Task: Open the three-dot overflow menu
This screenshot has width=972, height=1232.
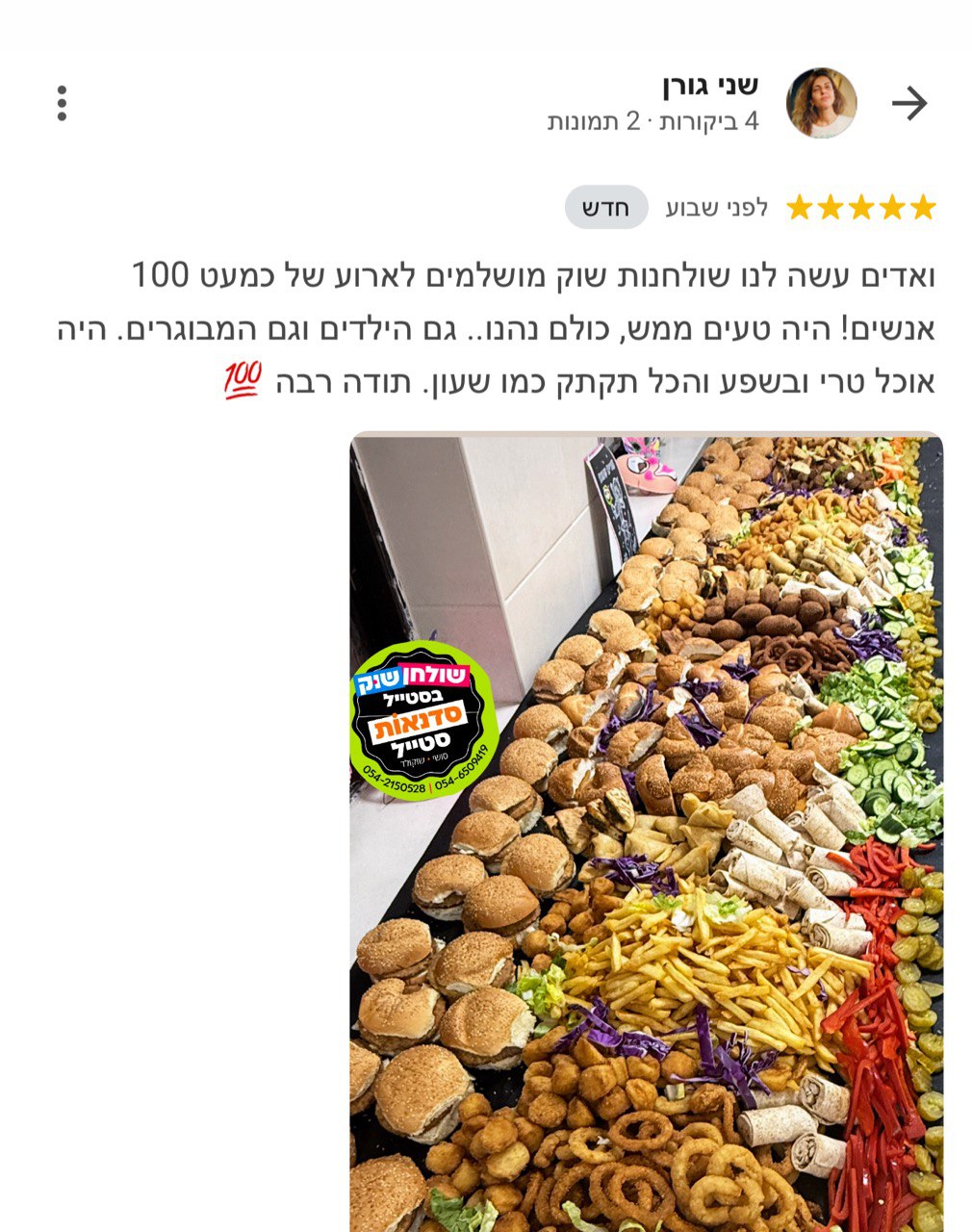Action: coord(62,103)
